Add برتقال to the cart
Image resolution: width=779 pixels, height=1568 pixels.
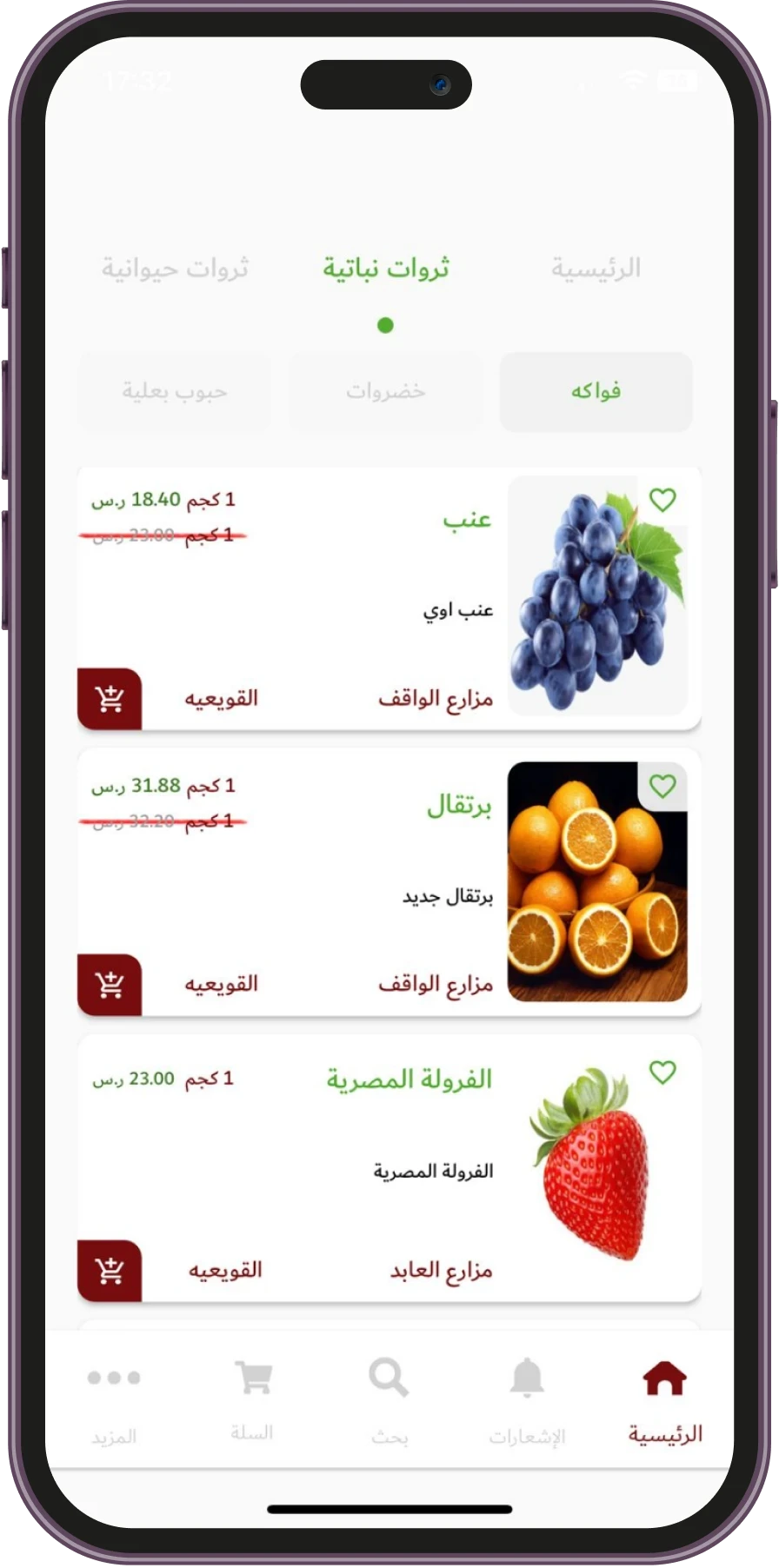[110, 985]
